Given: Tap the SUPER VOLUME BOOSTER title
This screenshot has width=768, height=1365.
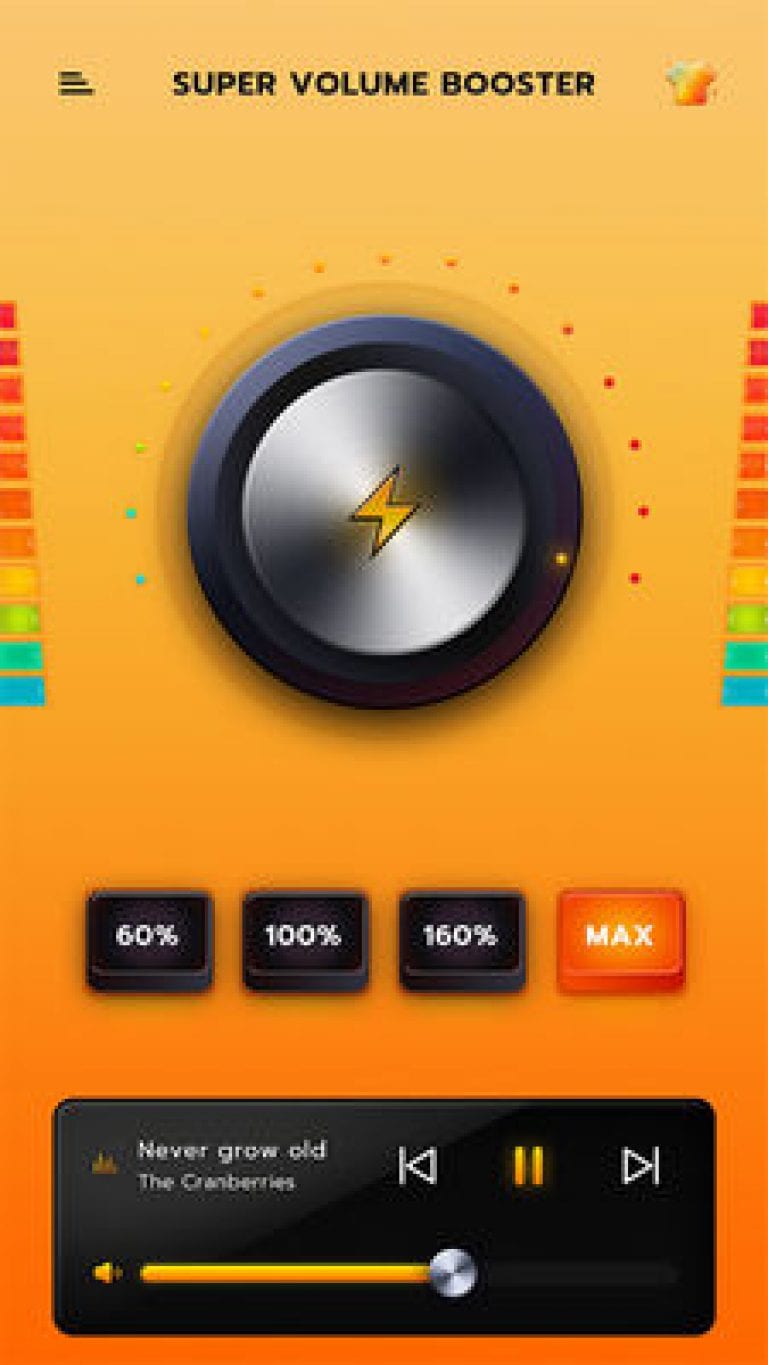Looking at the screenshot, I should [384, 85].
